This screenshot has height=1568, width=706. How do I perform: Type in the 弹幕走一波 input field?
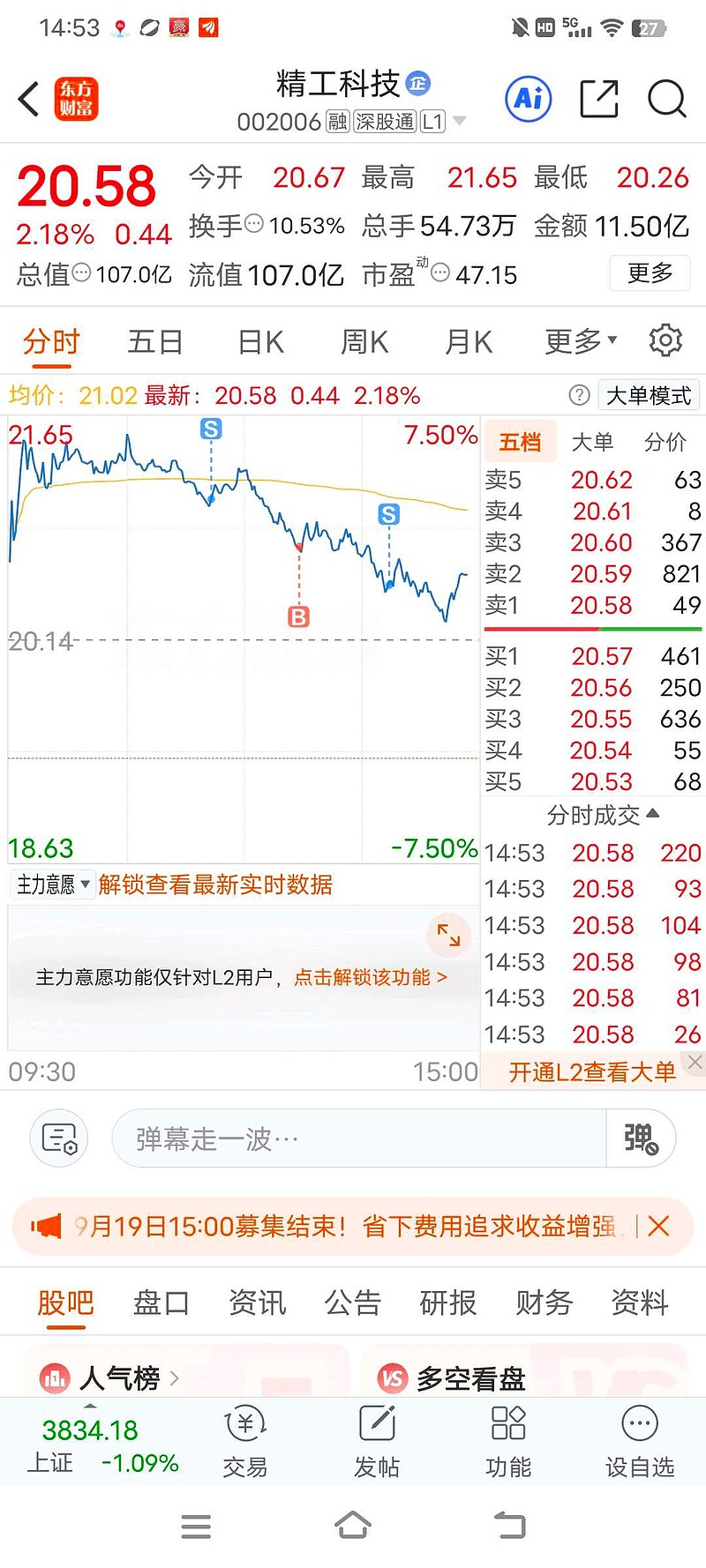click(x=358, y=1139)
